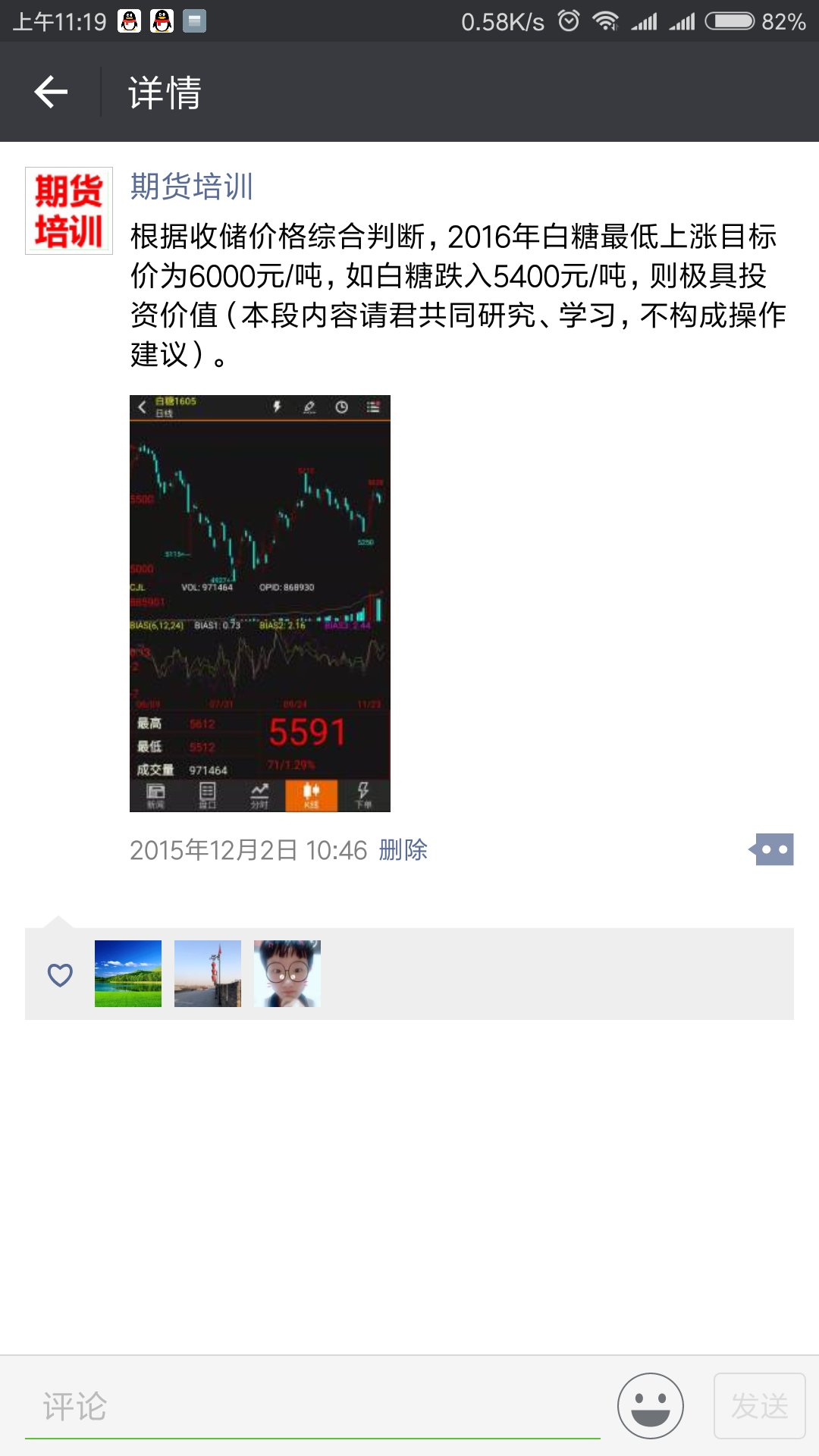Open the emoji picker

[x=651, y=1406]
